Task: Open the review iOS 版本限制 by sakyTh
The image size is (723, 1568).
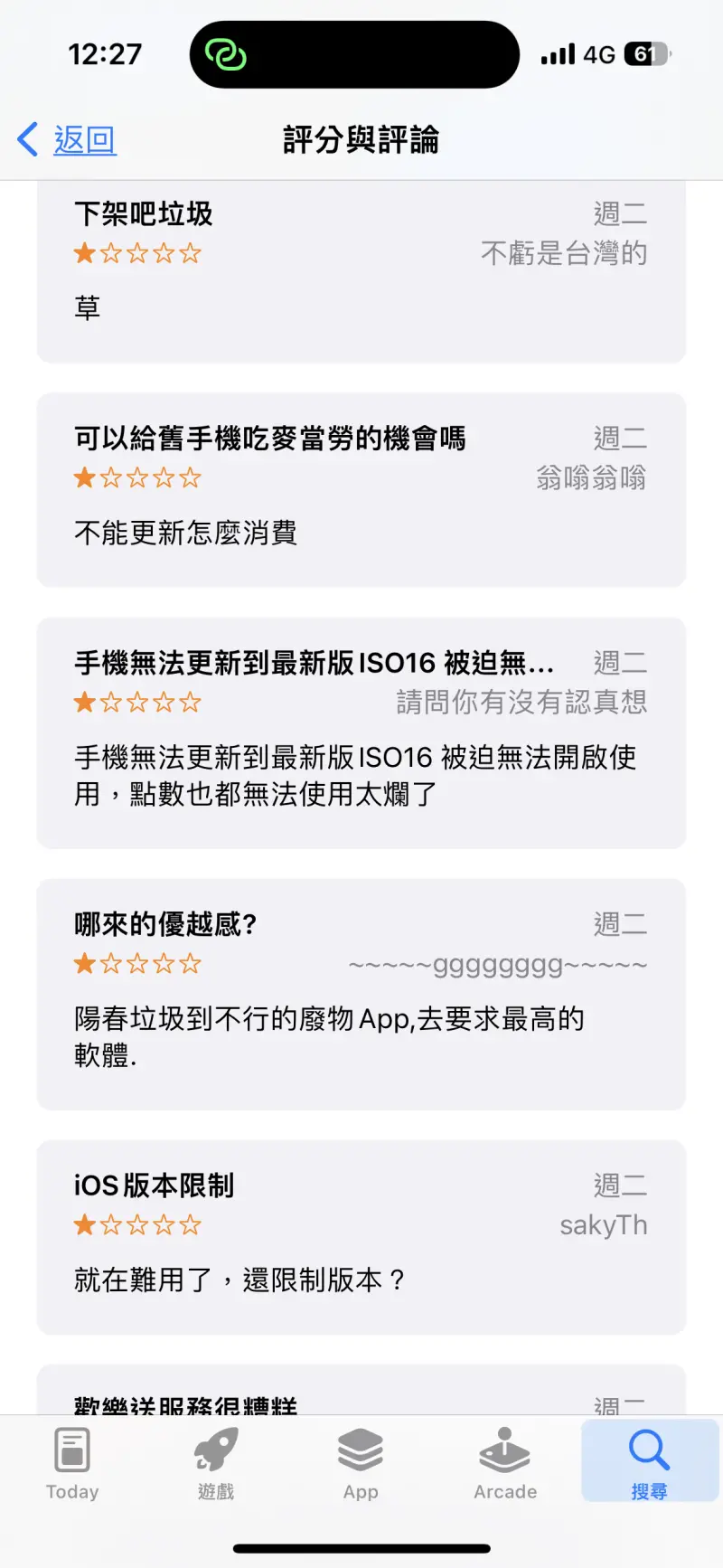Action: click(361, 1237)
